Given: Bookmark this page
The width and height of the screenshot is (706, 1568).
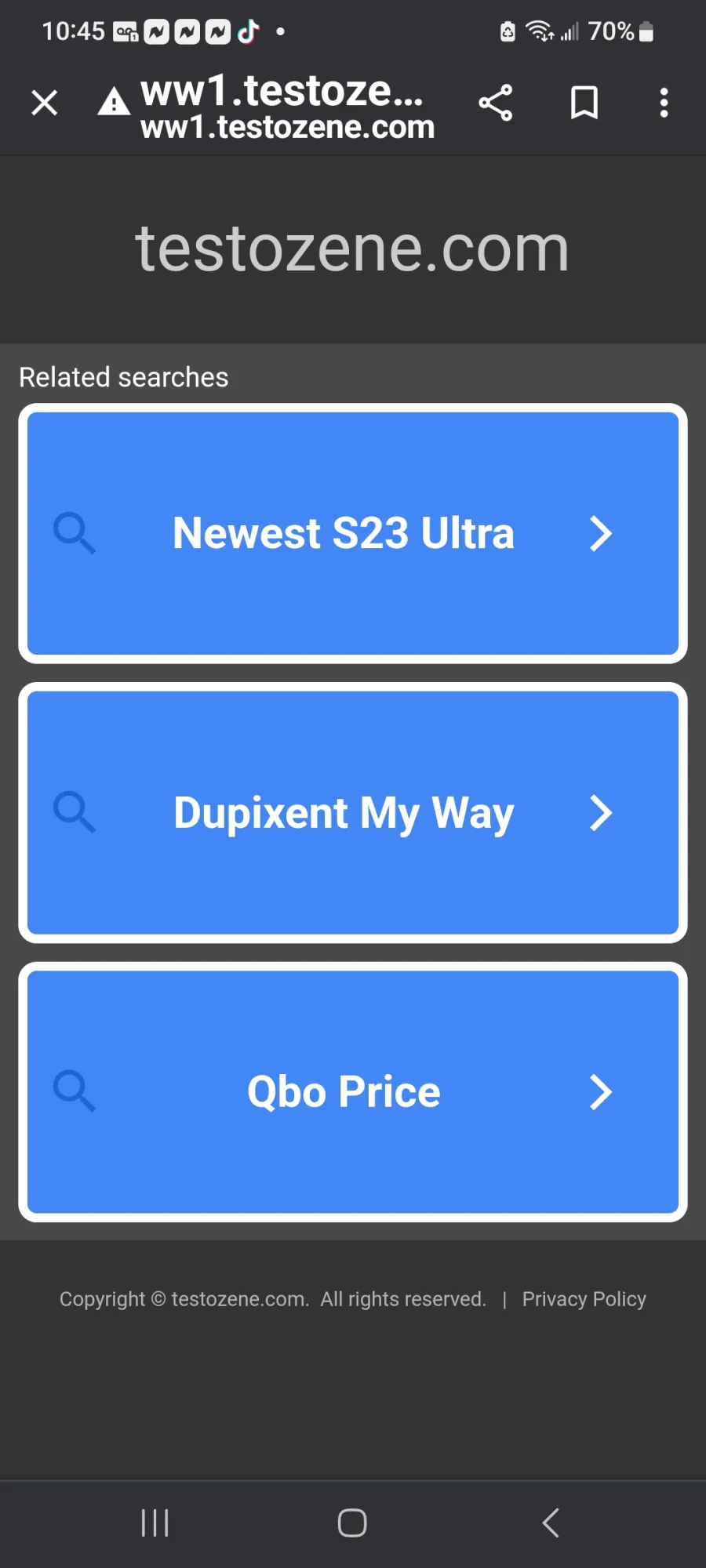Looking at the screenshot, I should pos(584,103).
